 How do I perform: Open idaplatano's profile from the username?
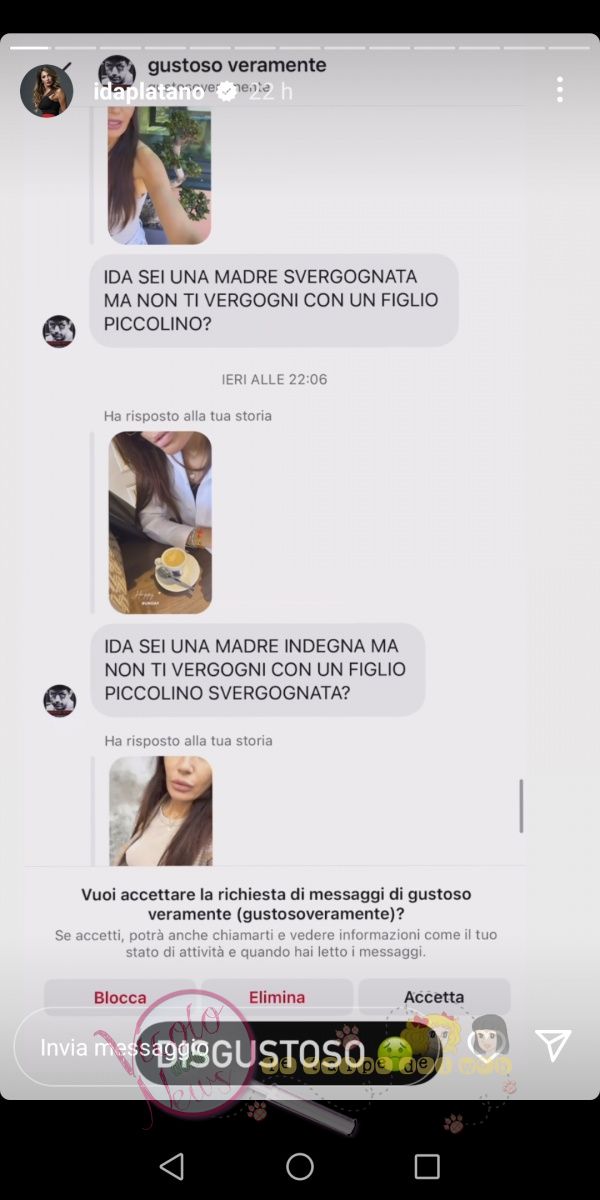tap(148, 92)
